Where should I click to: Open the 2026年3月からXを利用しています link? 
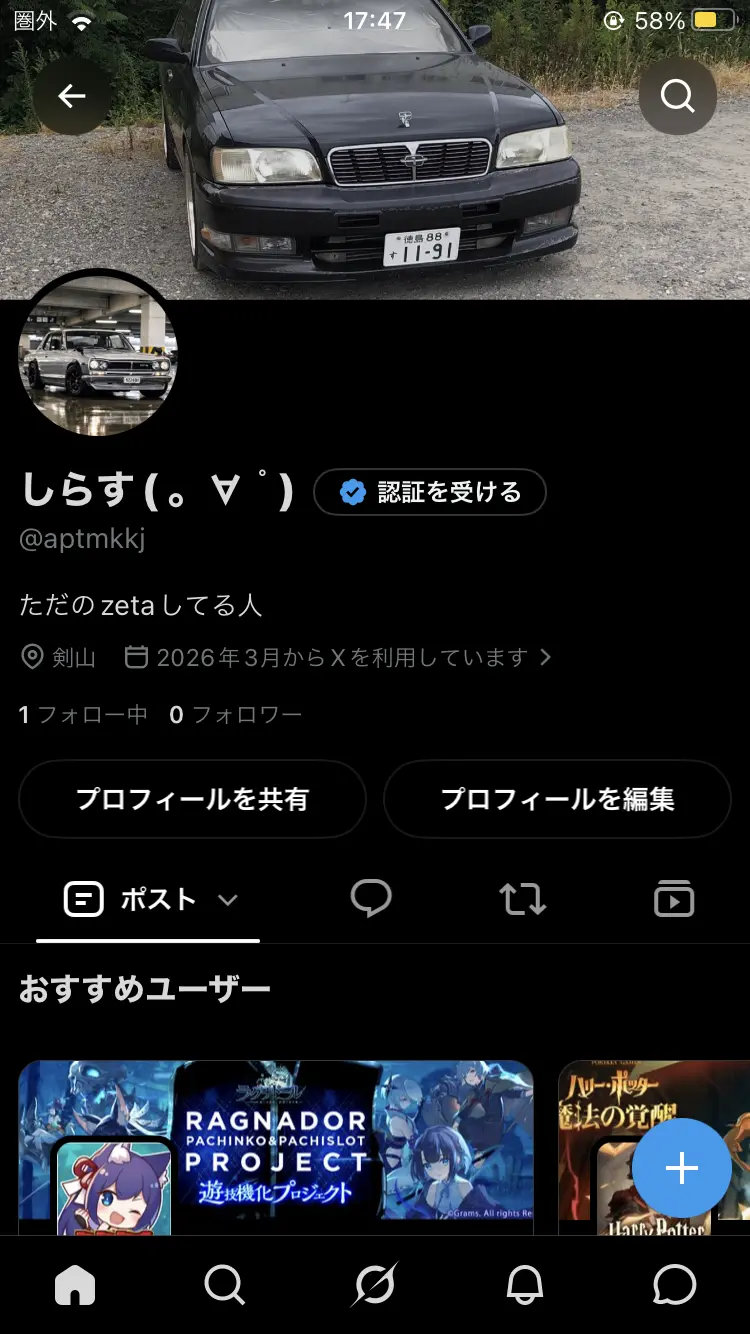(338, 657)
